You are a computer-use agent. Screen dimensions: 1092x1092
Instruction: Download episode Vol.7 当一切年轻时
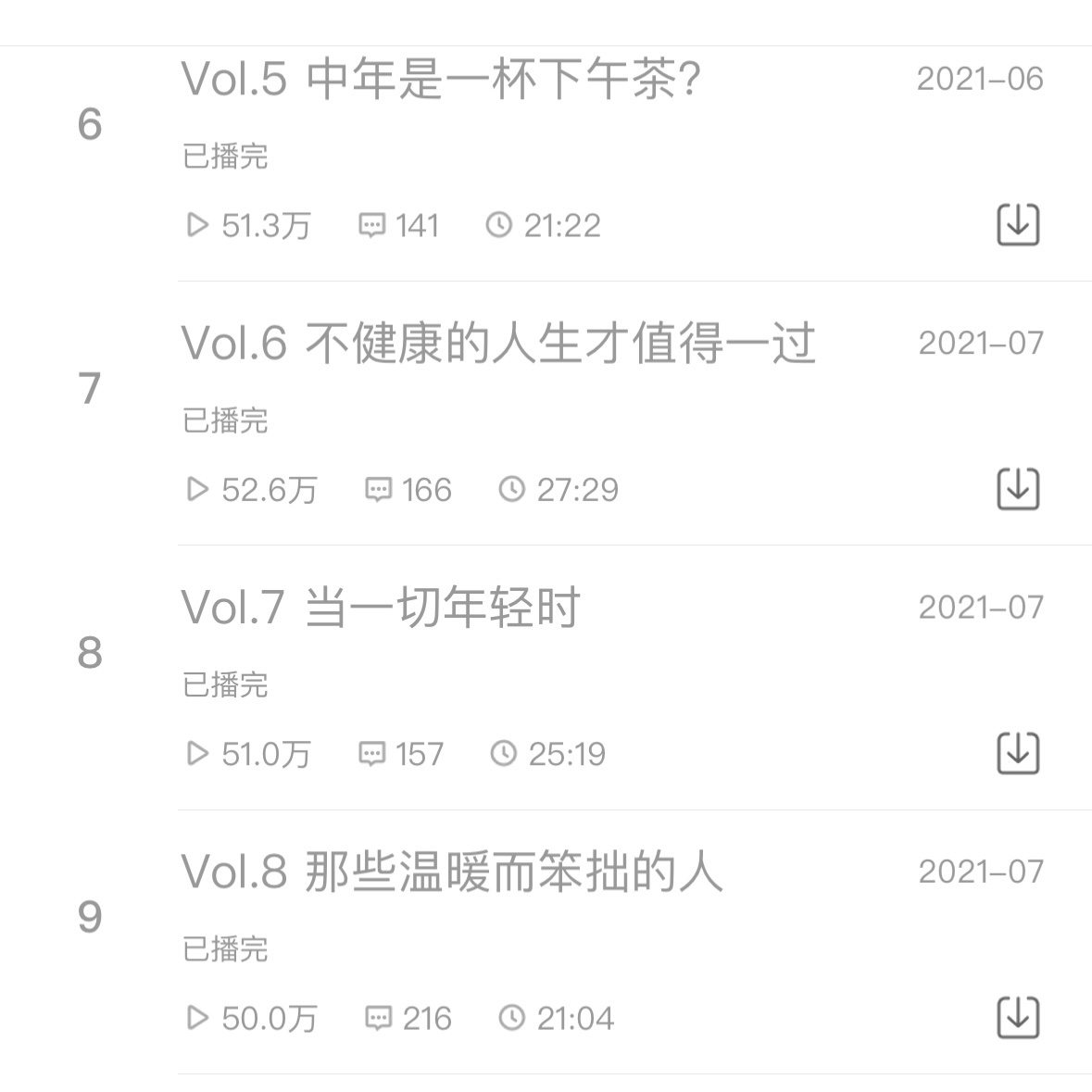pyautogui.click(x=1018, y=753)
